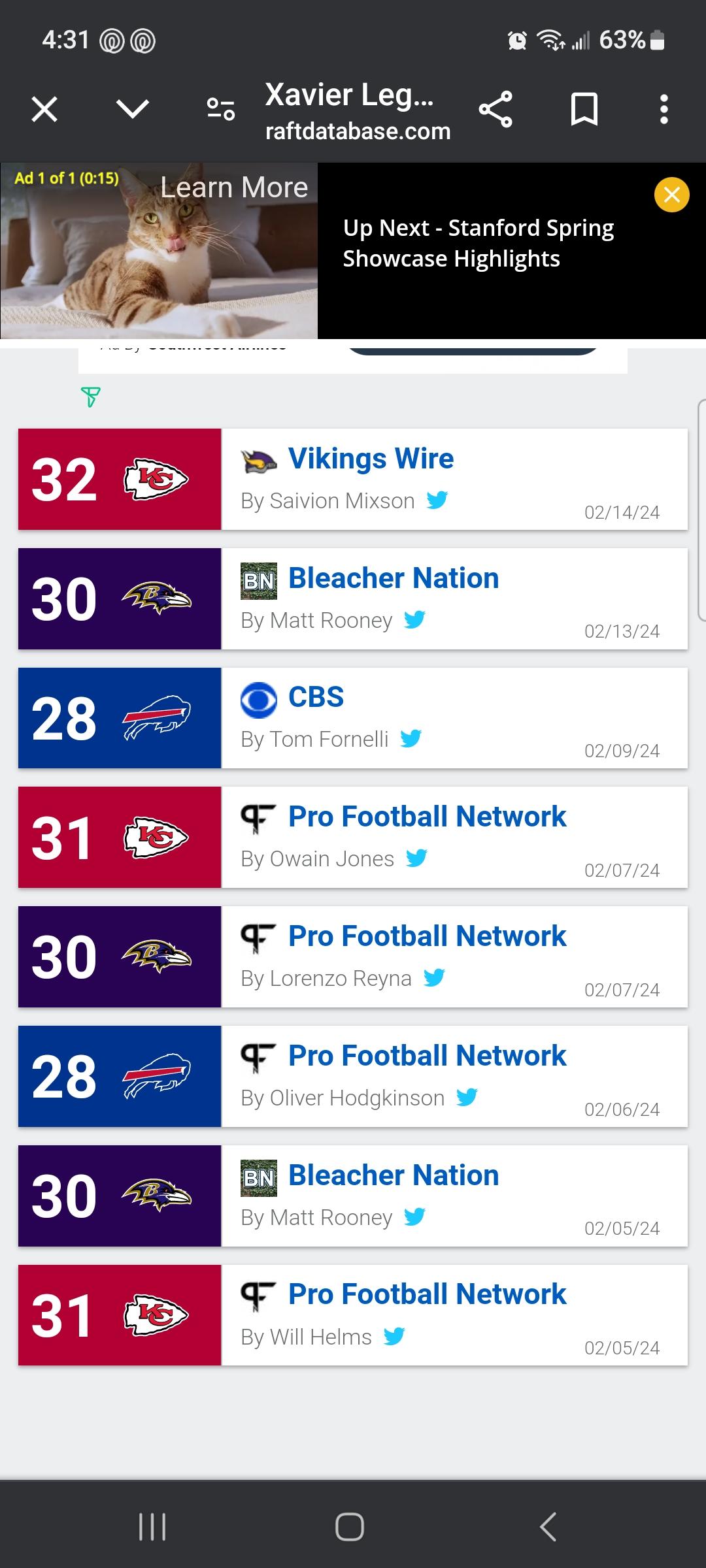706x1568 pixels.
Task: Visit Tom Fornelli's Twitter profile
Action: 411,739
